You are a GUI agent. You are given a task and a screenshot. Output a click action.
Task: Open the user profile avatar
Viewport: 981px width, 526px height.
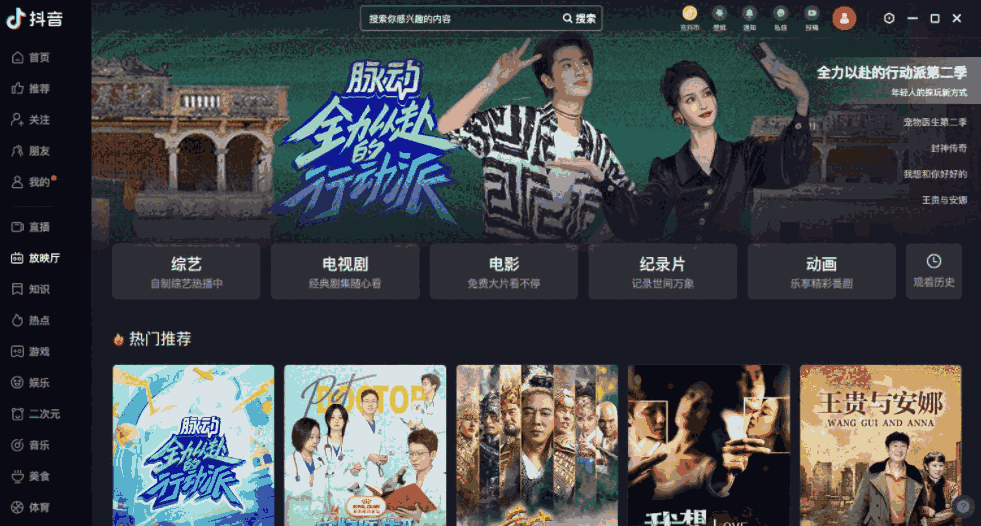point(844,18)
